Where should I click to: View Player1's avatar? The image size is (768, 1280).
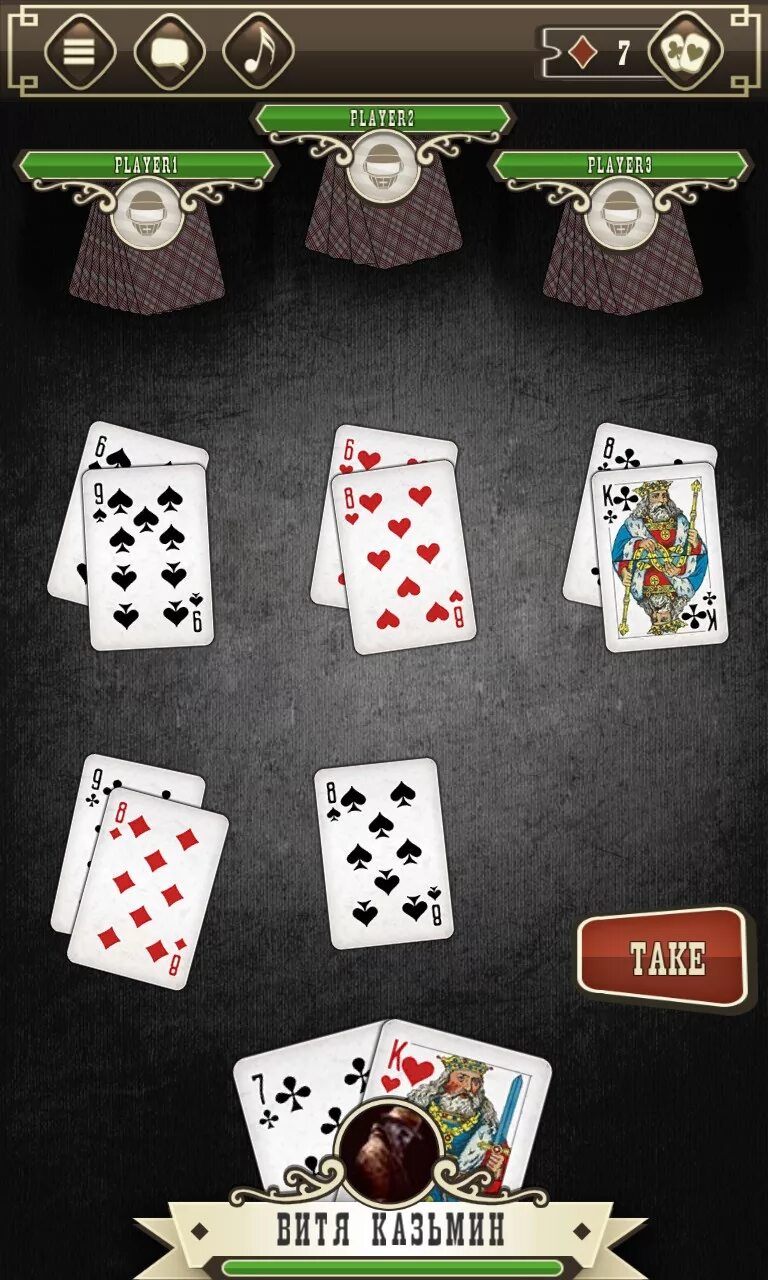147,214
